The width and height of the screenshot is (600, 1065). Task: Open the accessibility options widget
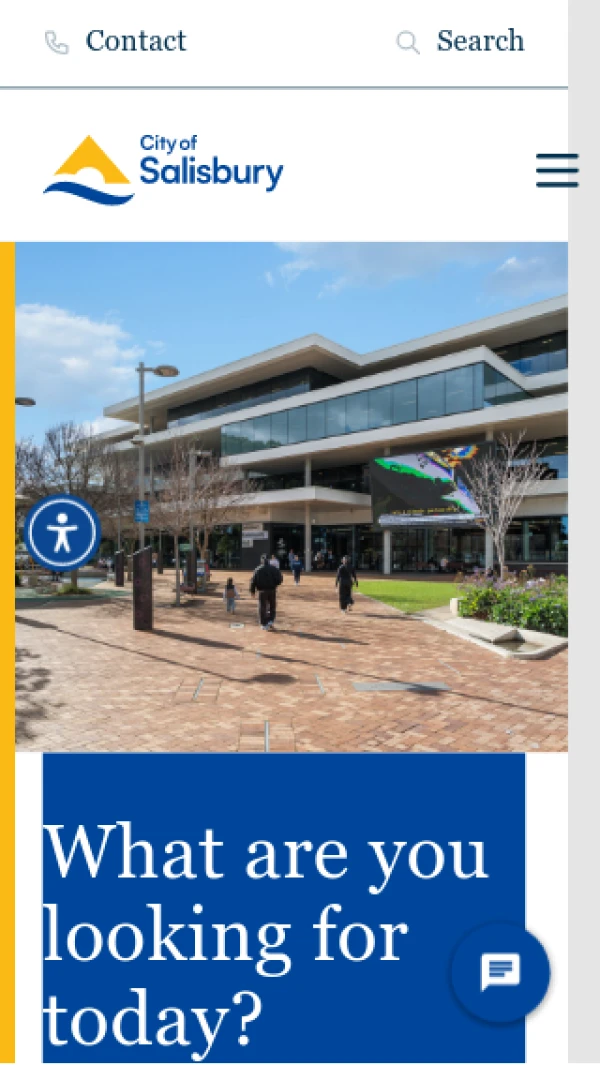coord(62,533)
